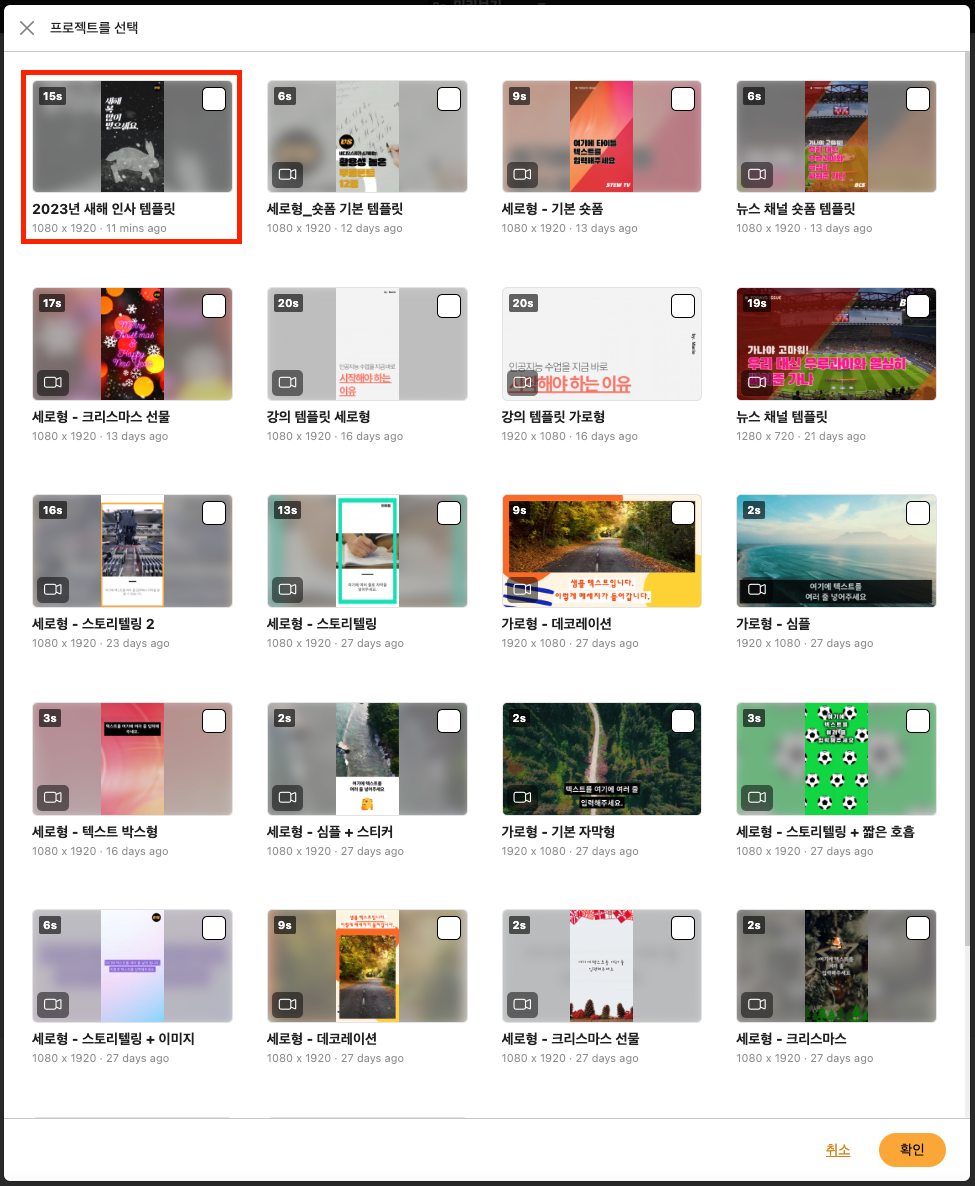Tap the 취소 cancel link
The width and height of the screenshot is (975, 1186).
(837, 1150)
